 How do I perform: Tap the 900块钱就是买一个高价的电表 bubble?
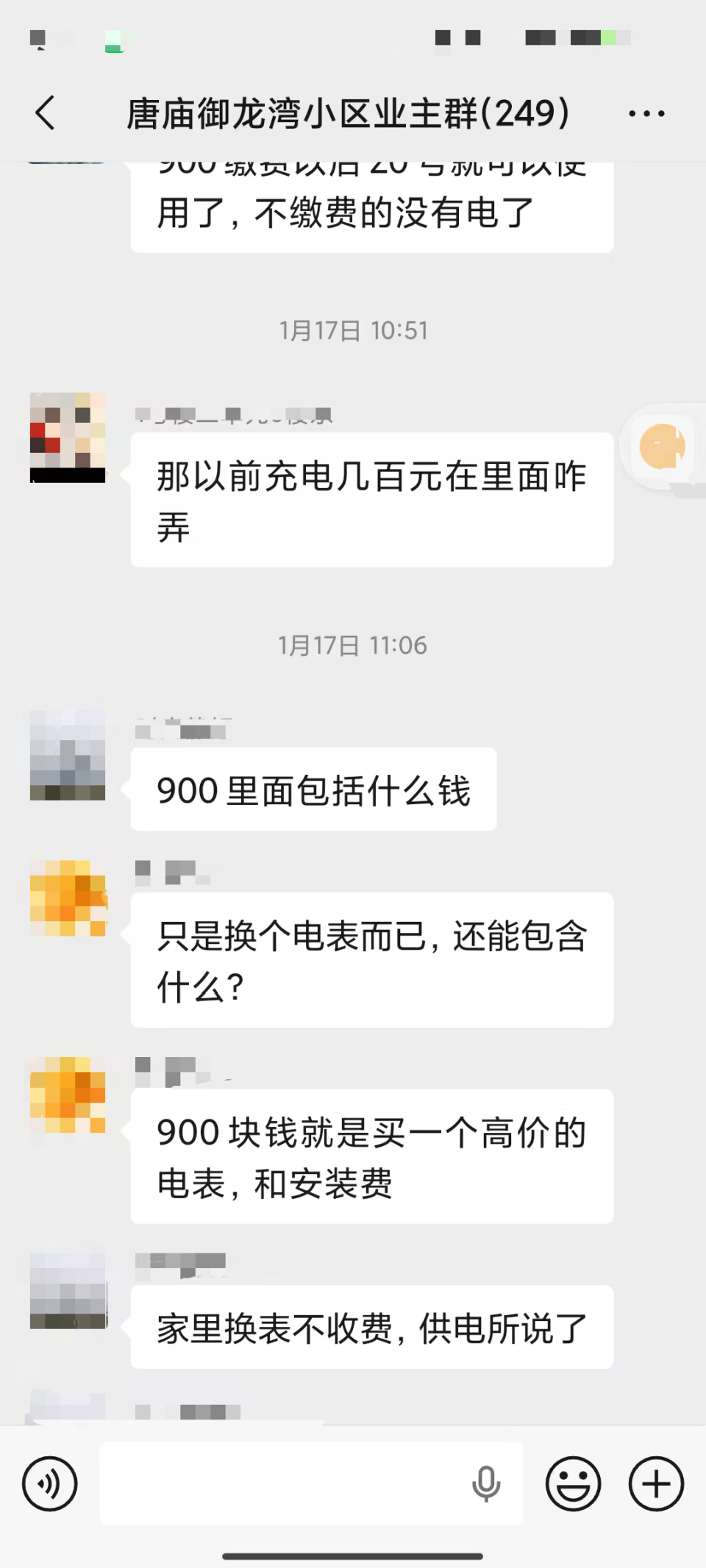[x=370, y=1156]
